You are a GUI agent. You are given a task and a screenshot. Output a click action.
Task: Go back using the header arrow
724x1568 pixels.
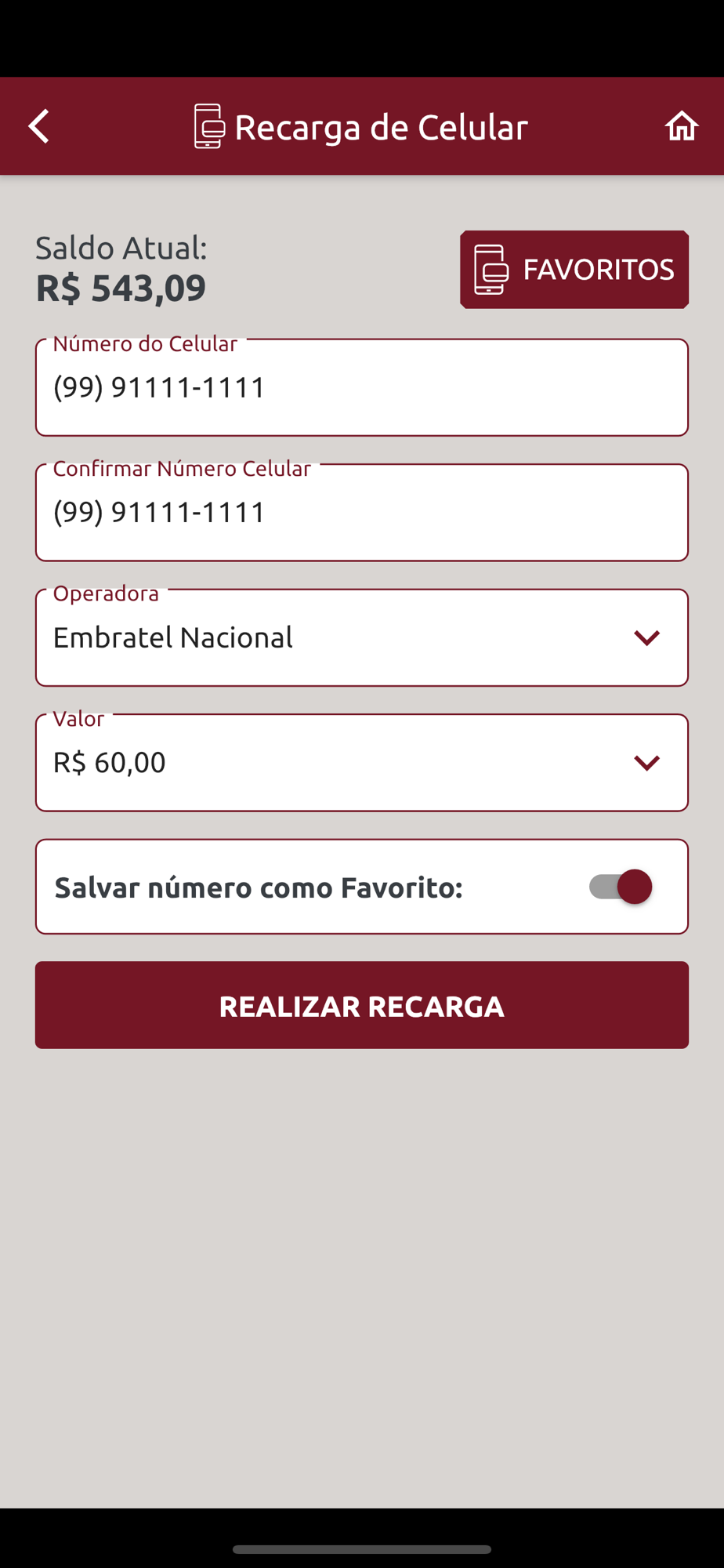[38, 126]
